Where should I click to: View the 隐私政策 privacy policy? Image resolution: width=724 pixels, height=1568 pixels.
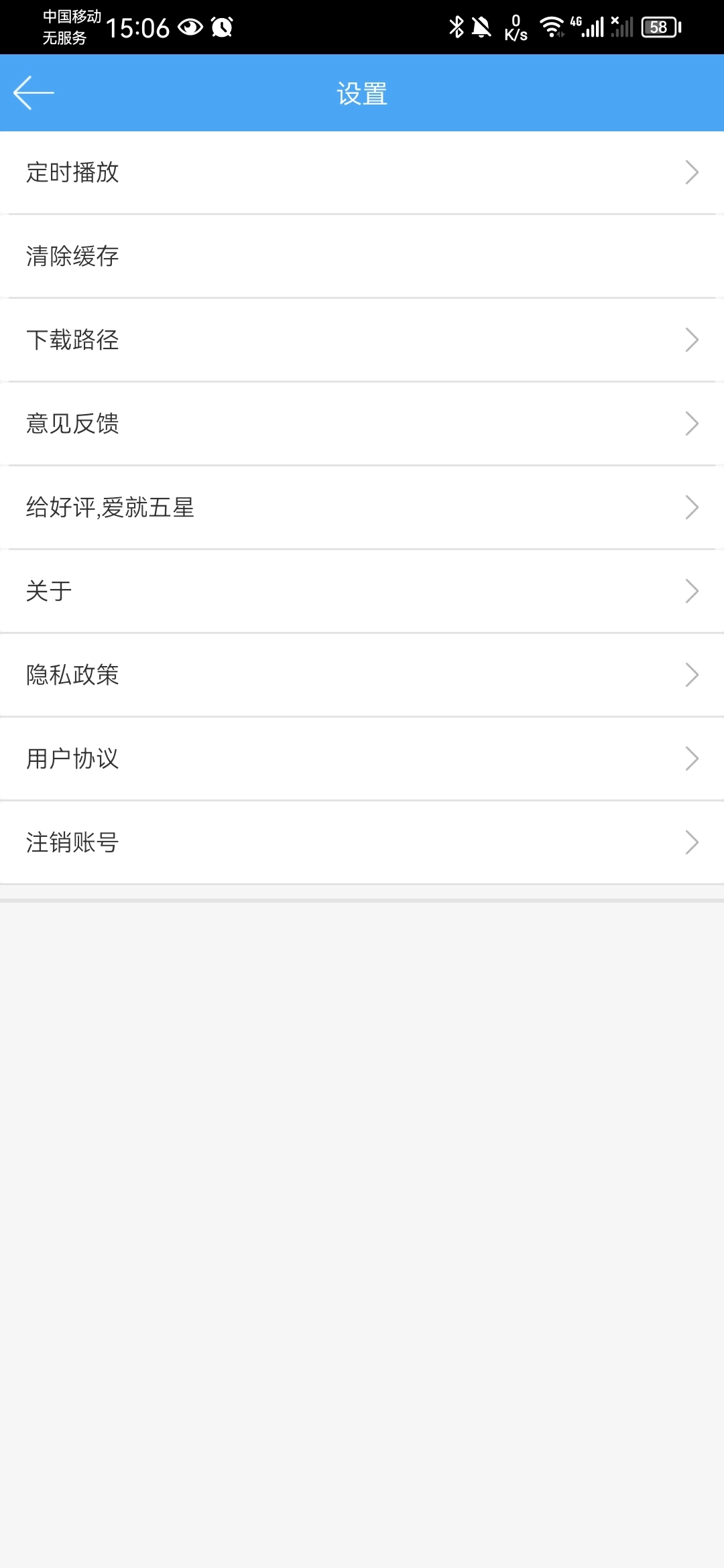click(x=362, y=675)
